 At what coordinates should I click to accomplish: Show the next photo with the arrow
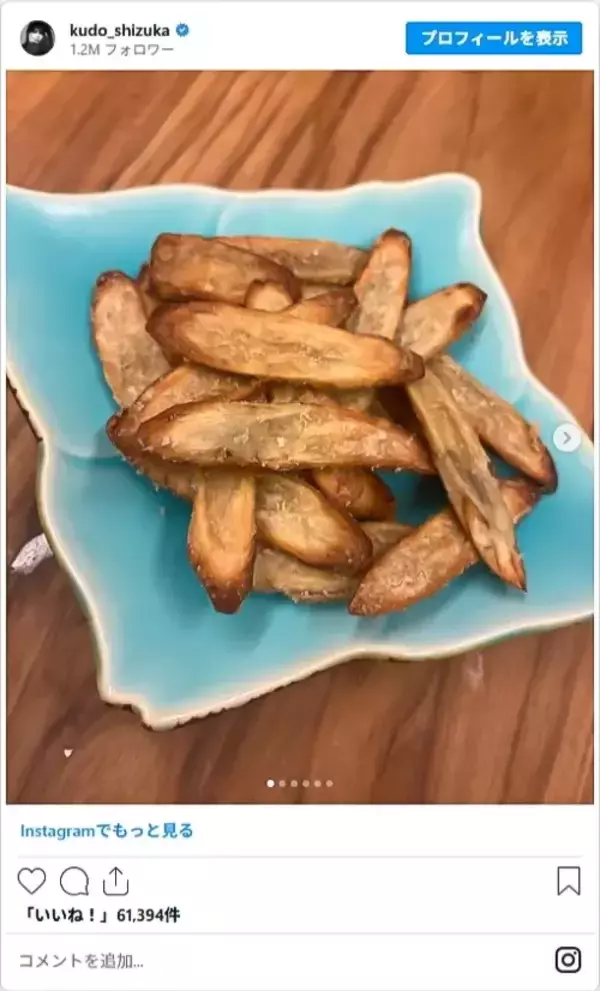click(566, 438)
